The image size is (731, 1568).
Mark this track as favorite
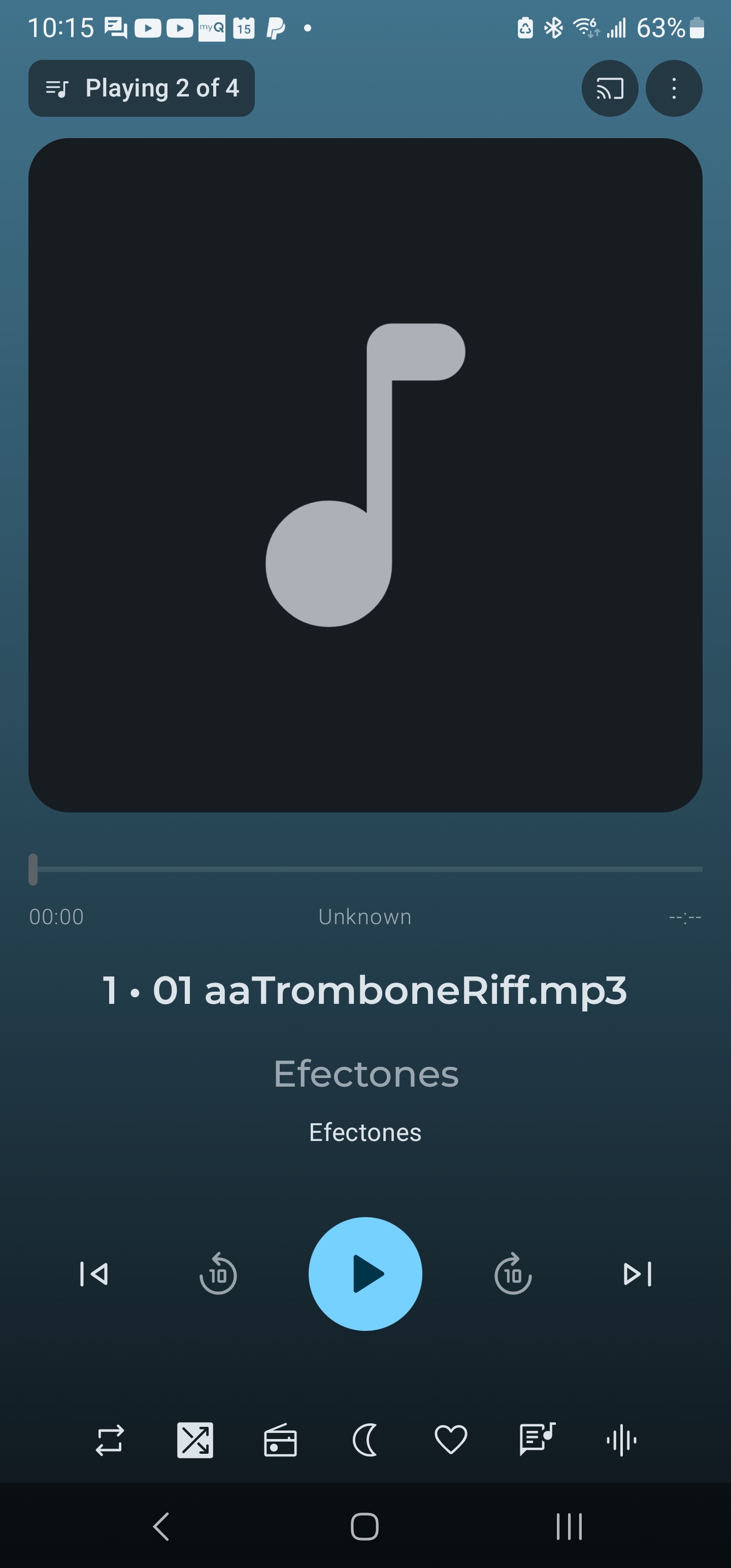tap(450, 1440)
